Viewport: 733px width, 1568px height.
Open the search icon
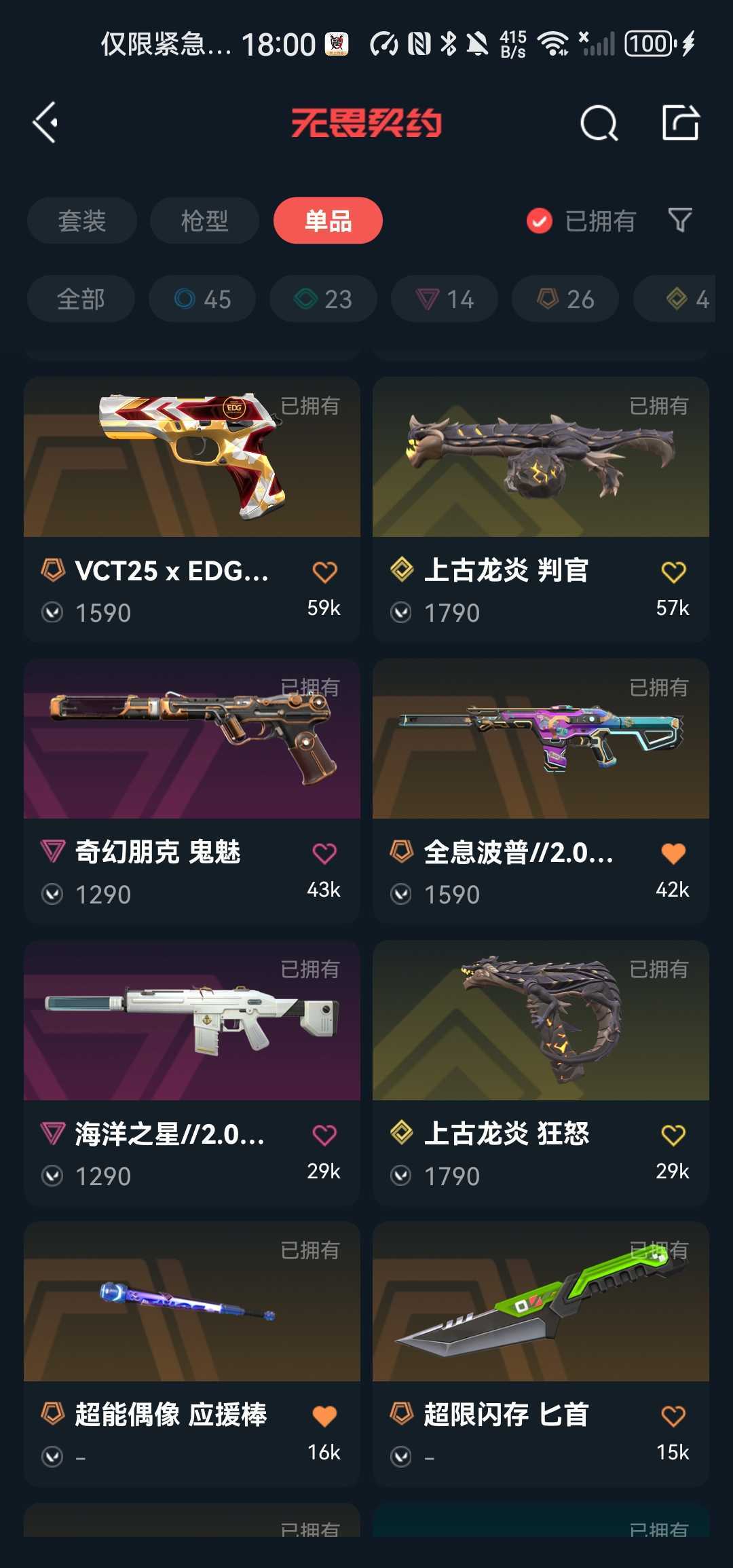(599, 123)
